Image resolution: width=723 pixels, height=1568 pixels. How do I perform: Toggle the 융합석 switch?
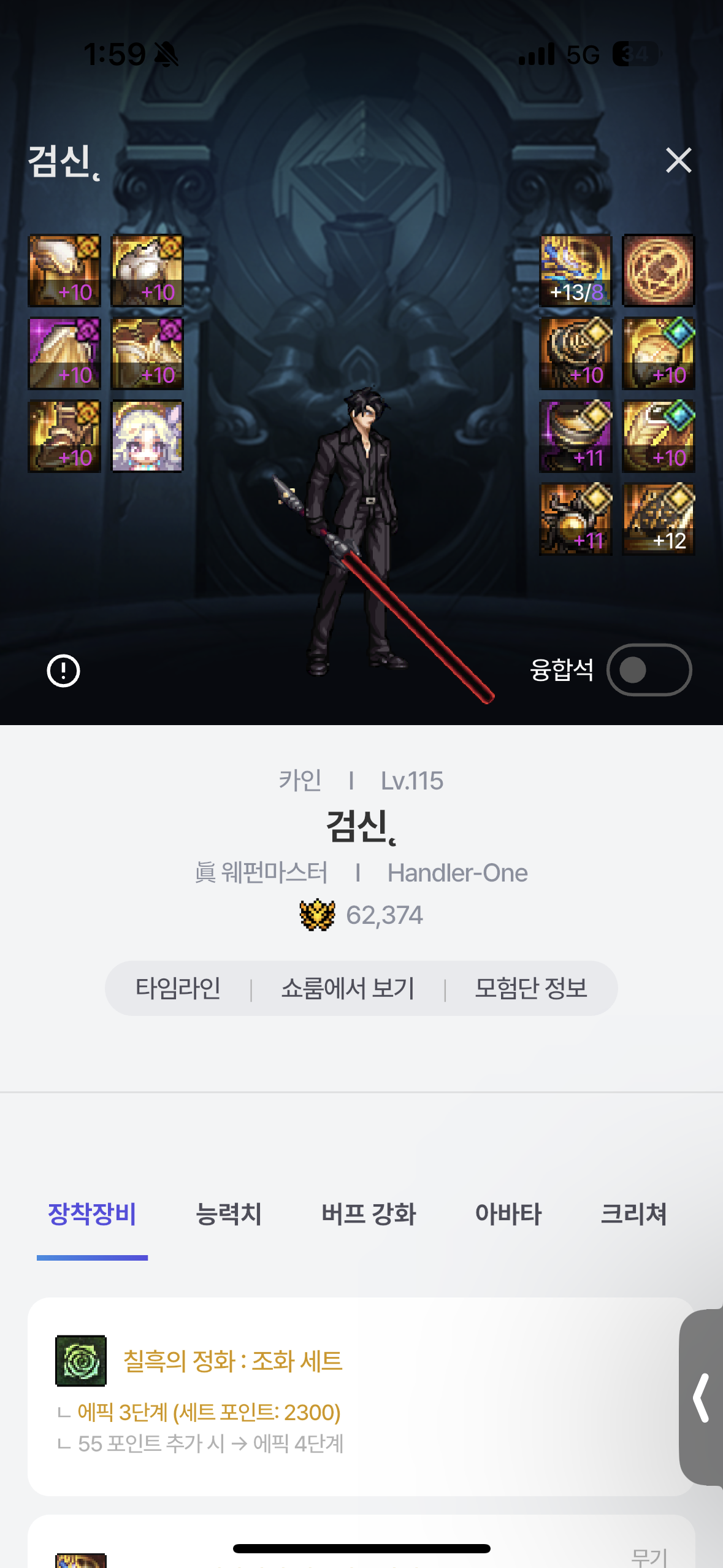click(649, 670)
